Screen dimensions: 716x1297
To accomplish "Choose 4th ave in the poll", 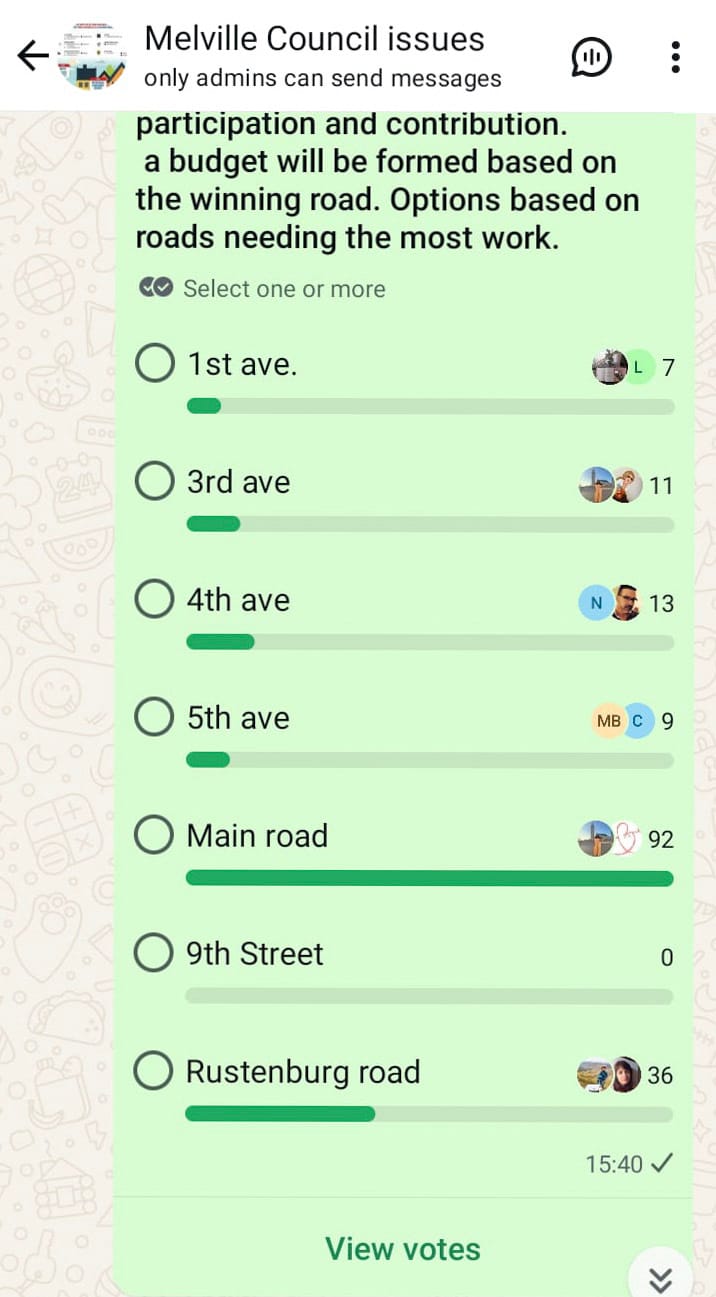I will tap(155, 600).
